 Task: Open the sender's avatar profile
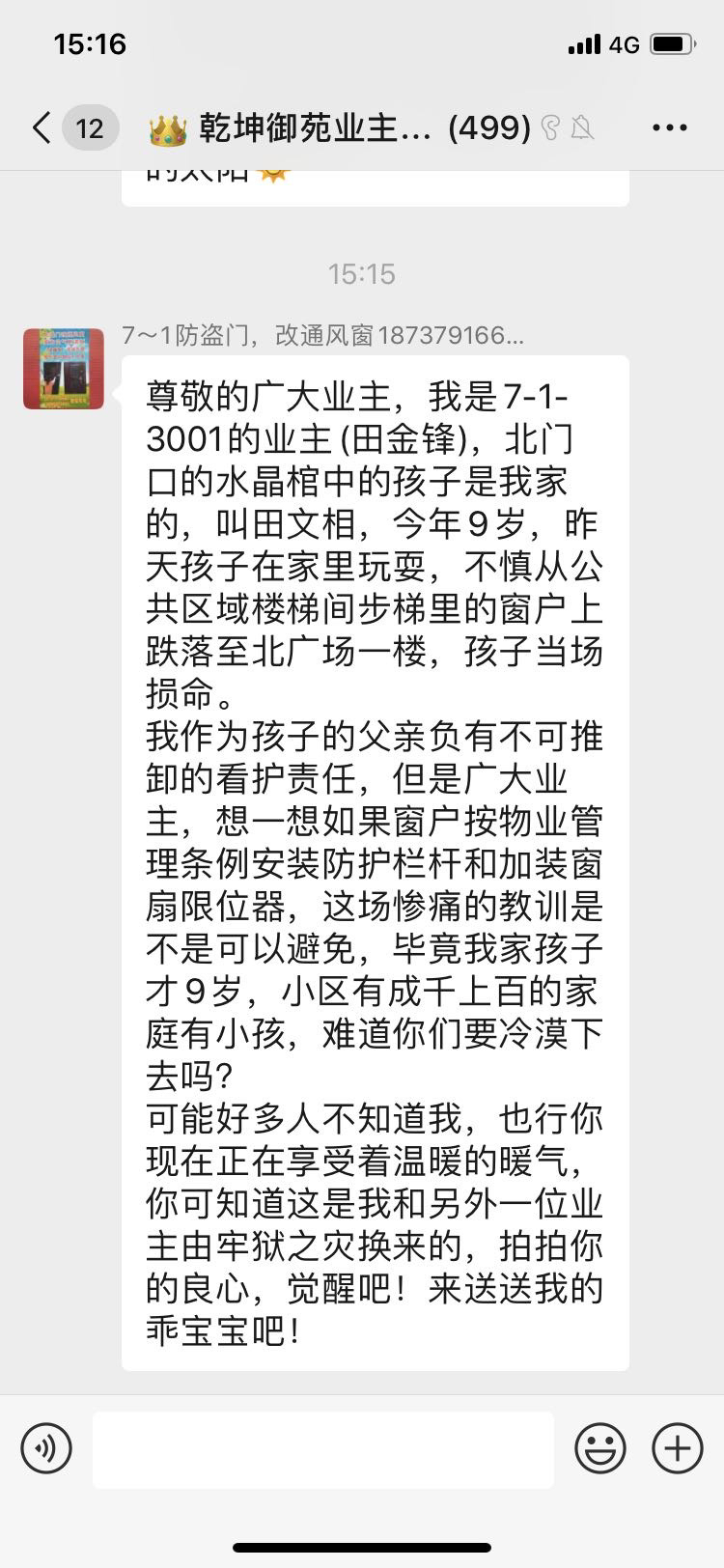pos(64,369)
